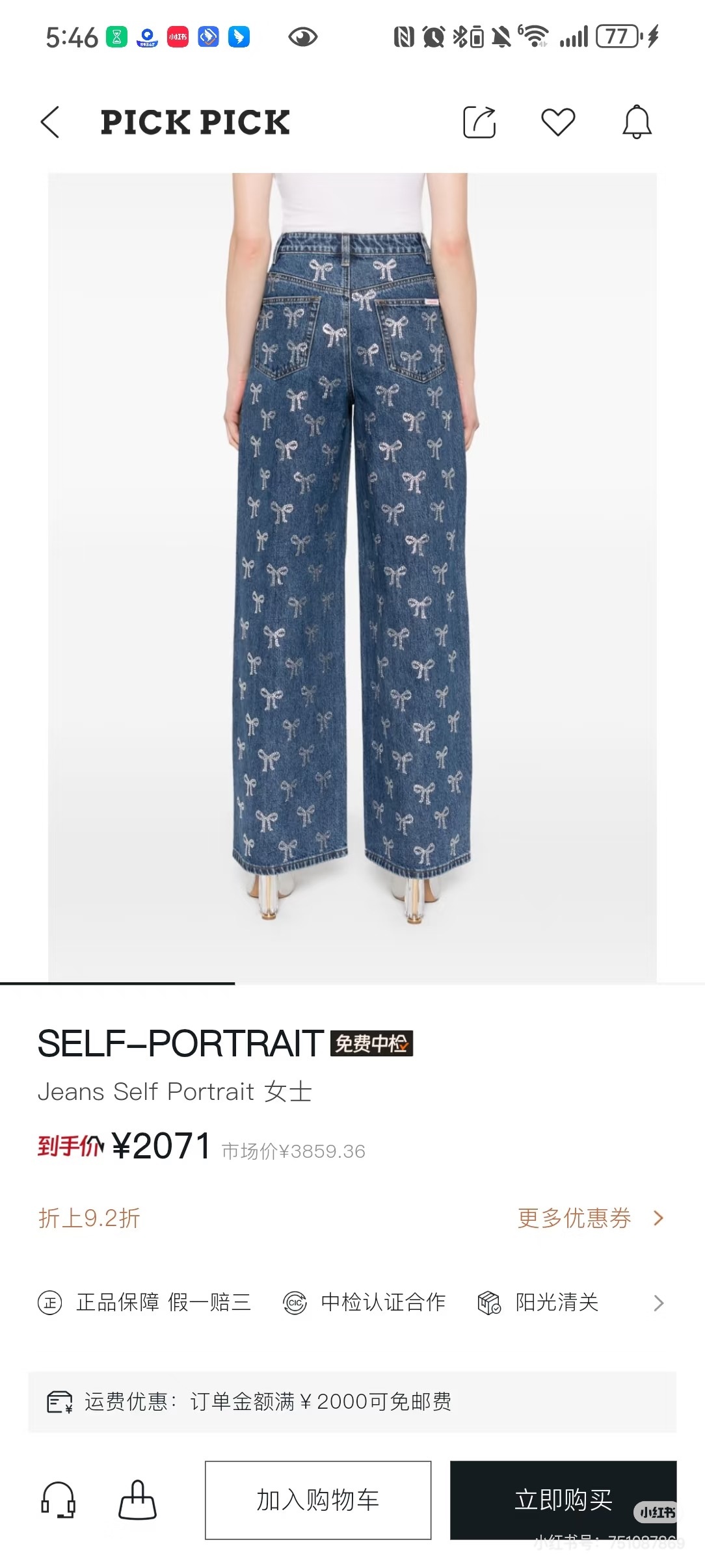Go back using the top-left arrow

point(50,122)
